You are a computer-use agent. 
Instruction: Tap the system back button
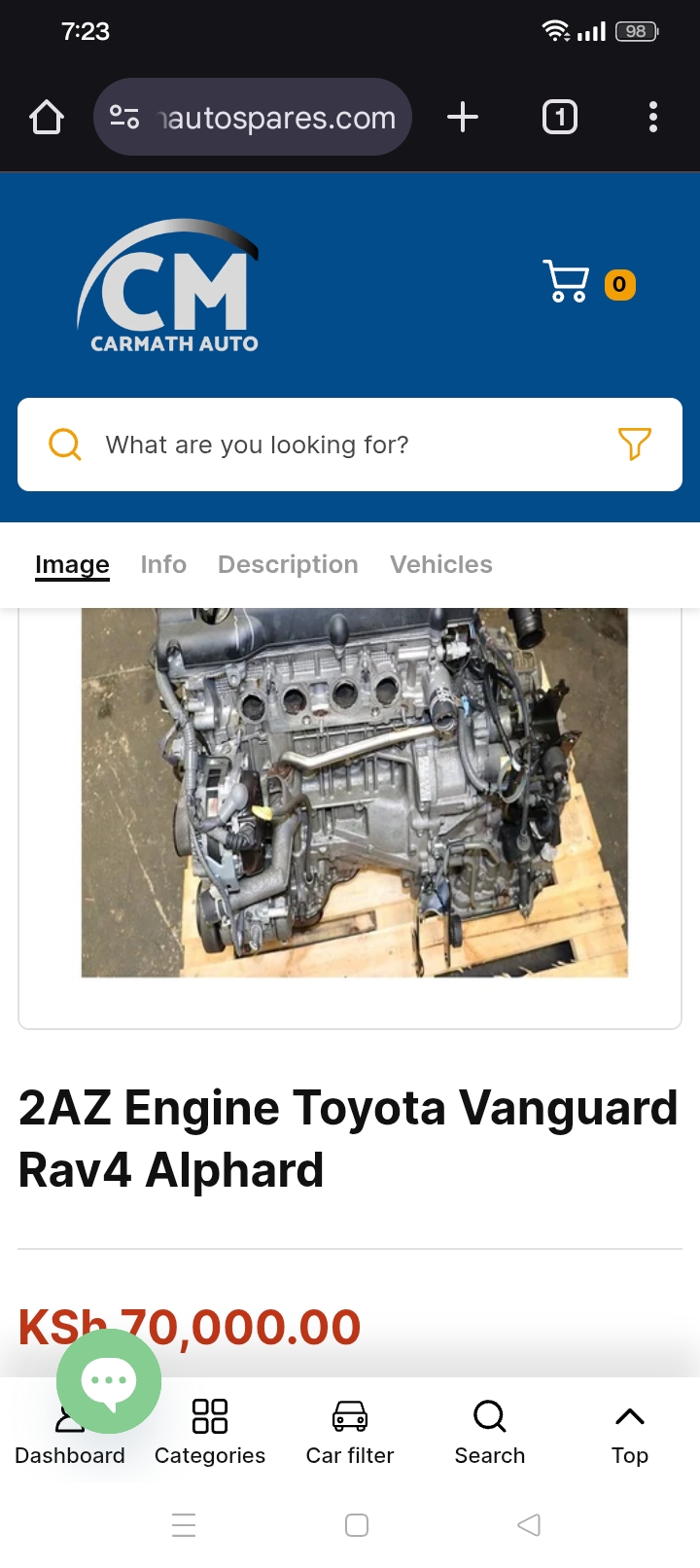click(528, 1524)
